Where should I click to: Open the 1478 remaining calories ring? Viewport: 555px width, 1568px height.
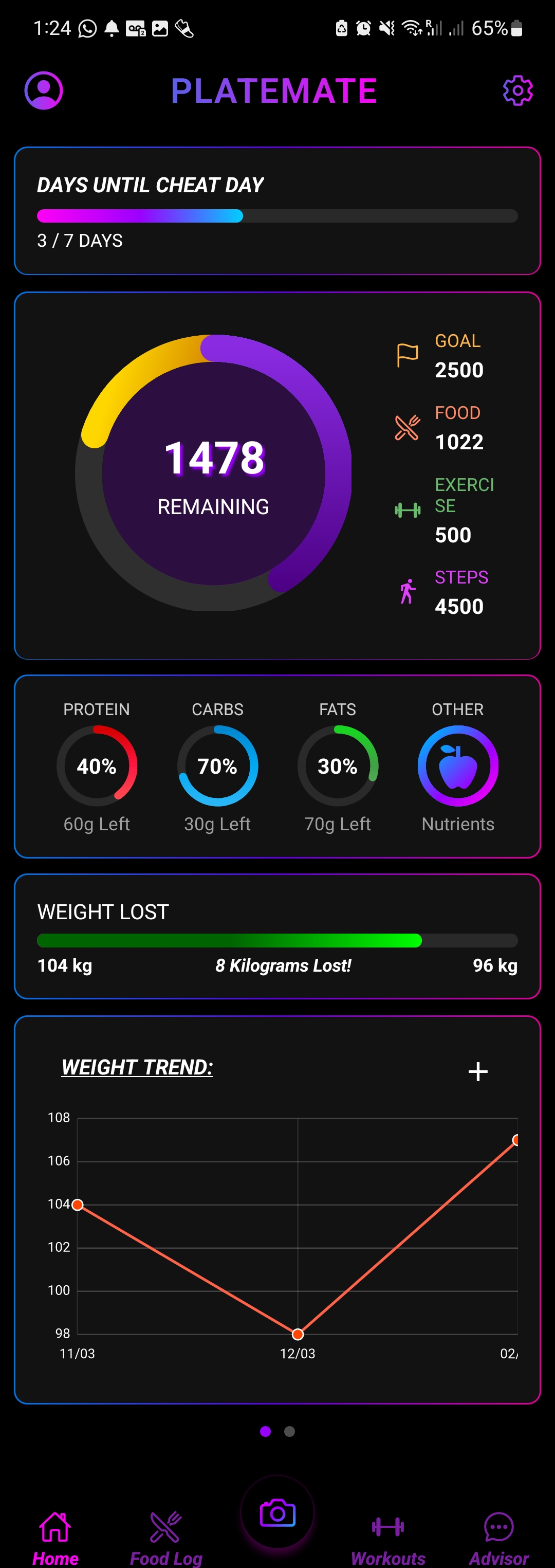(x=213, y=473)
